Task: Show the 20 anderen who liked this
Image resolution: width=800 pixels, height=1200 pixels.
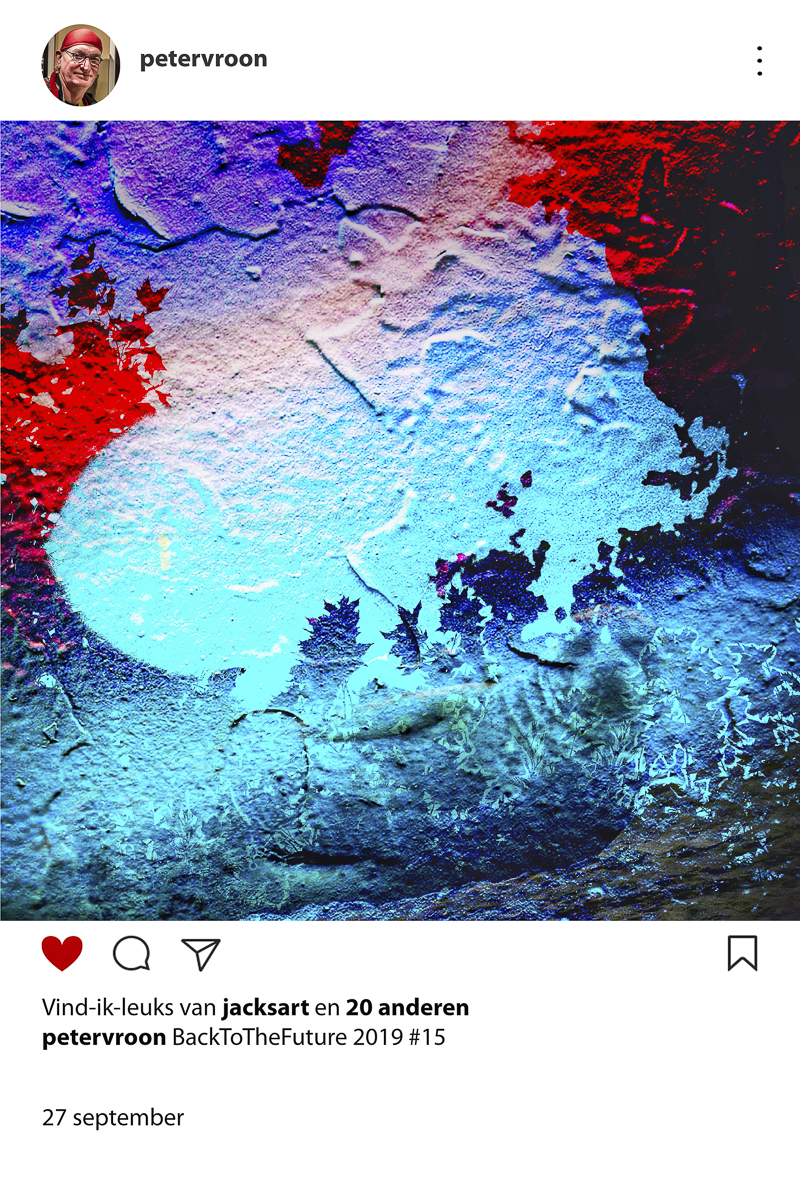Action: coord(407,1007)
